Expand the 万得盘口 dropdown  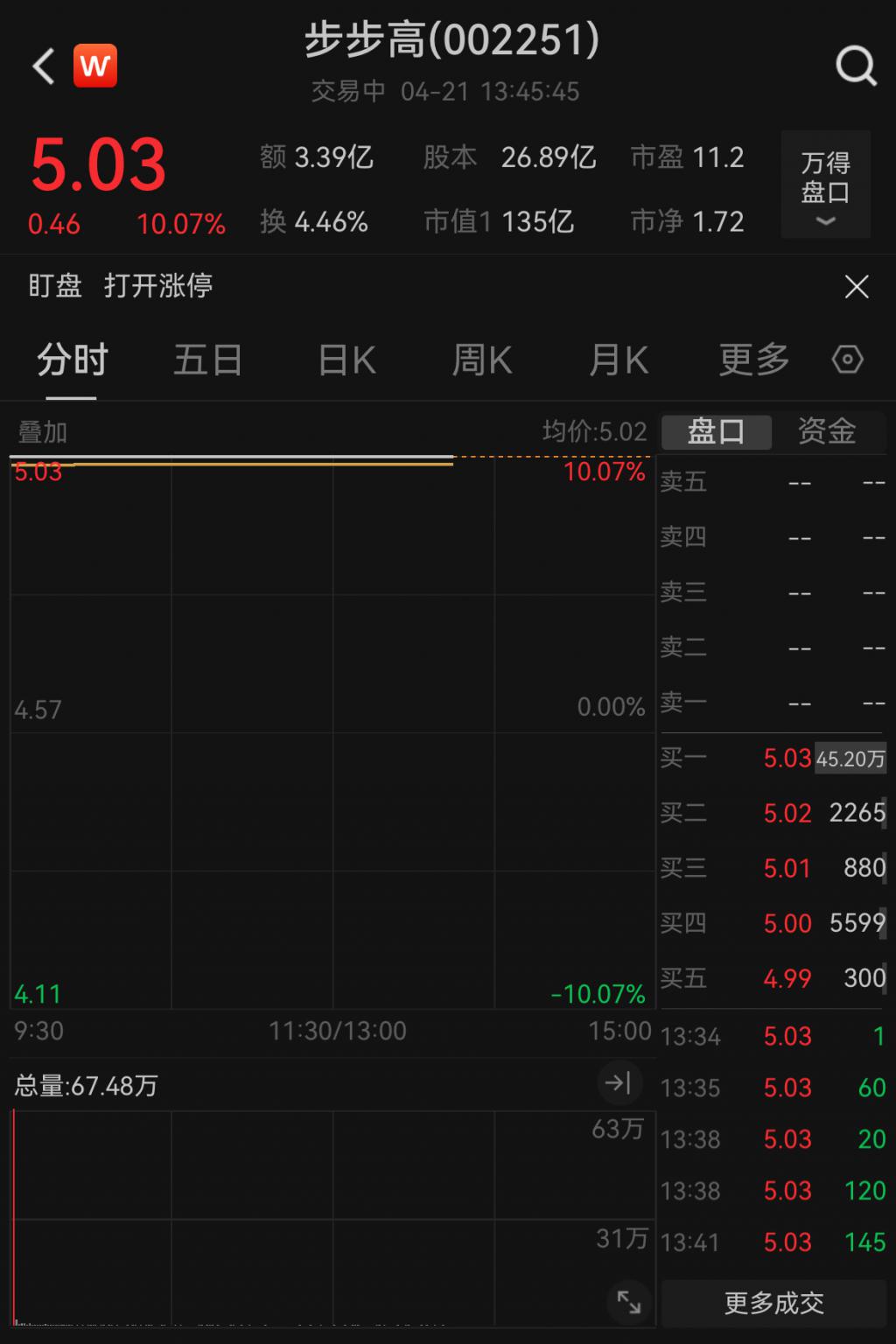(x=825, y=185)
